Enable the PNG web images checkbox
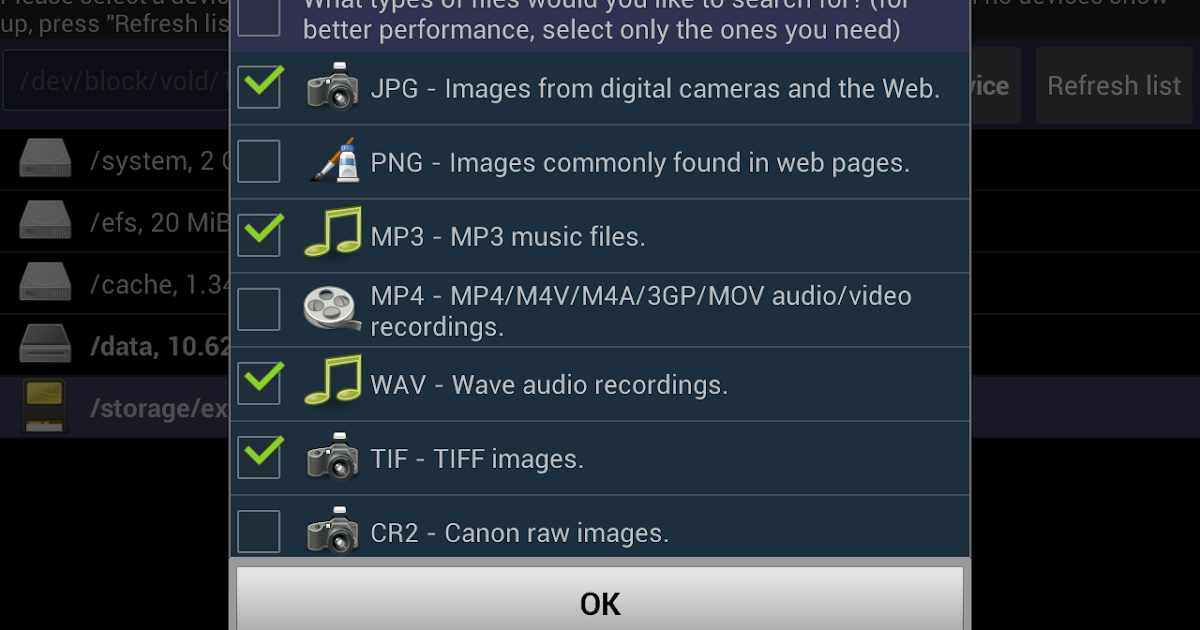The image size is (1200, 630). pyautogui.click(x=259, y=162)
